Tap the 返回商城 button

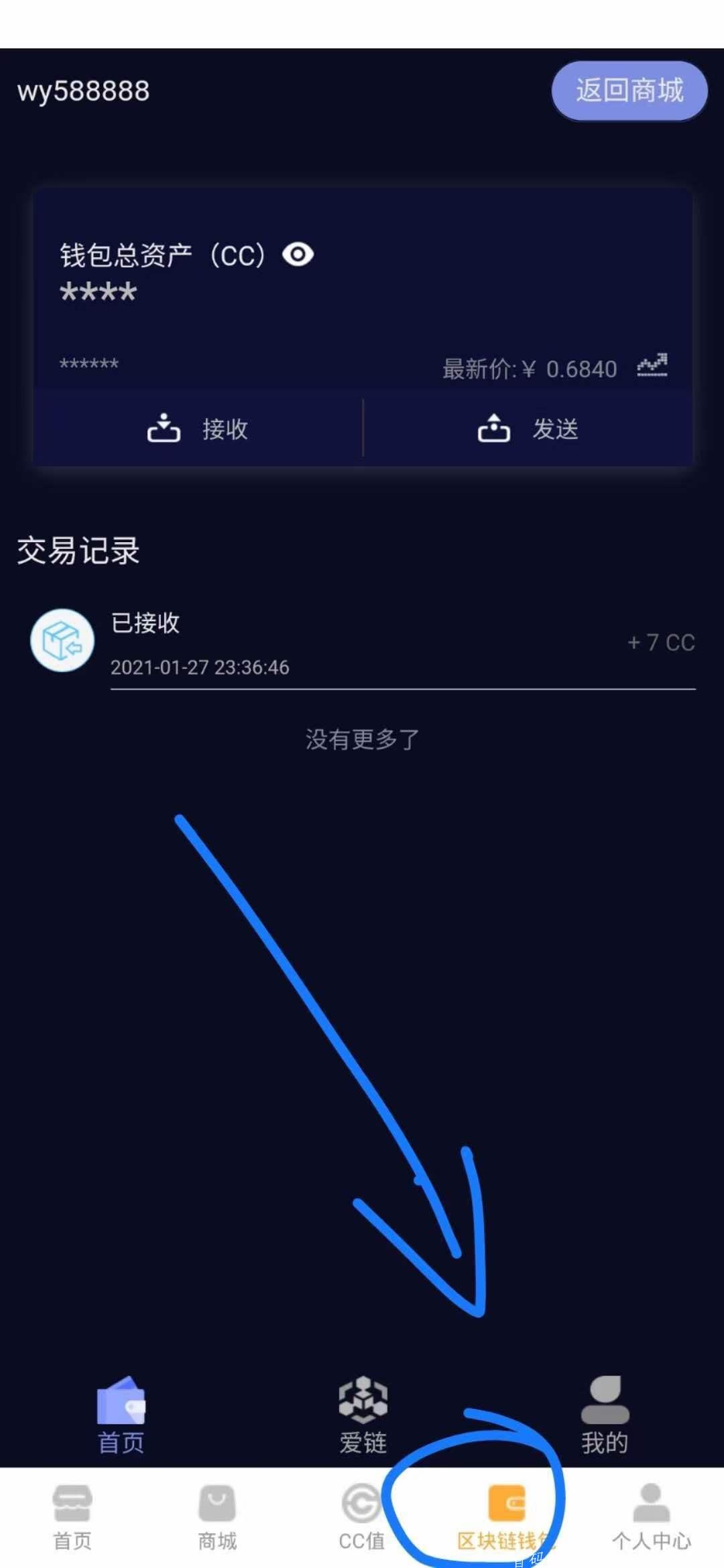click(x=629, y=91)
